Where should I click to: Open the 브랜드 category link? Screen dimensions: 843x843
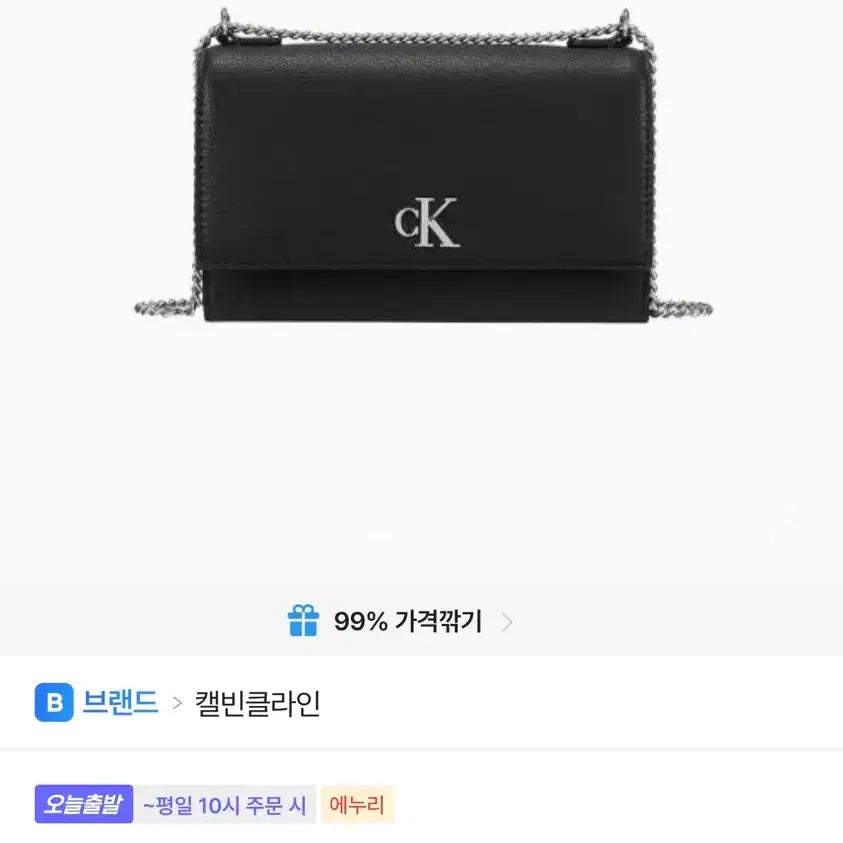(x=119, y=703)
